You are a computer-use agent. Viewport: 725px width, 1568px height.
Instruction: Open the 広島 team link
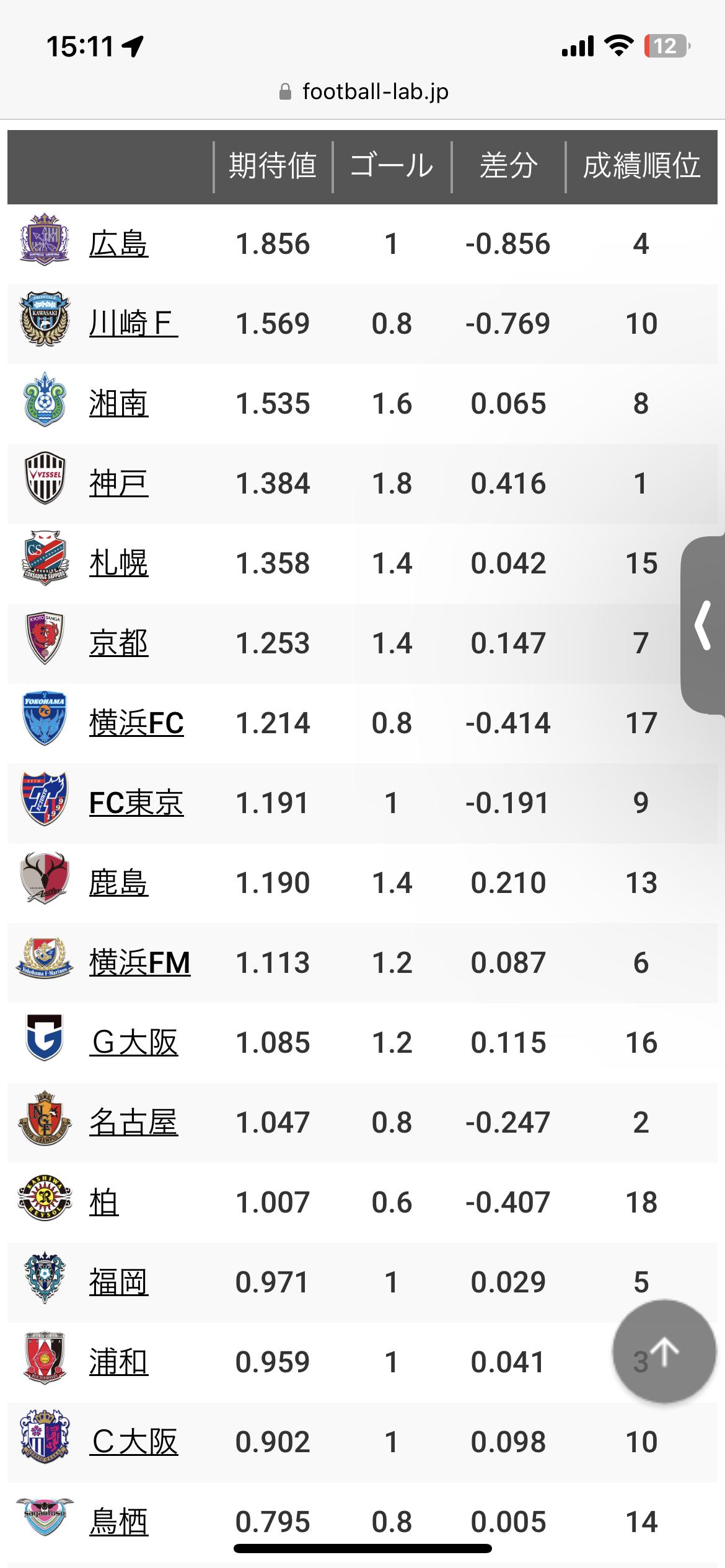coord(118,244)
